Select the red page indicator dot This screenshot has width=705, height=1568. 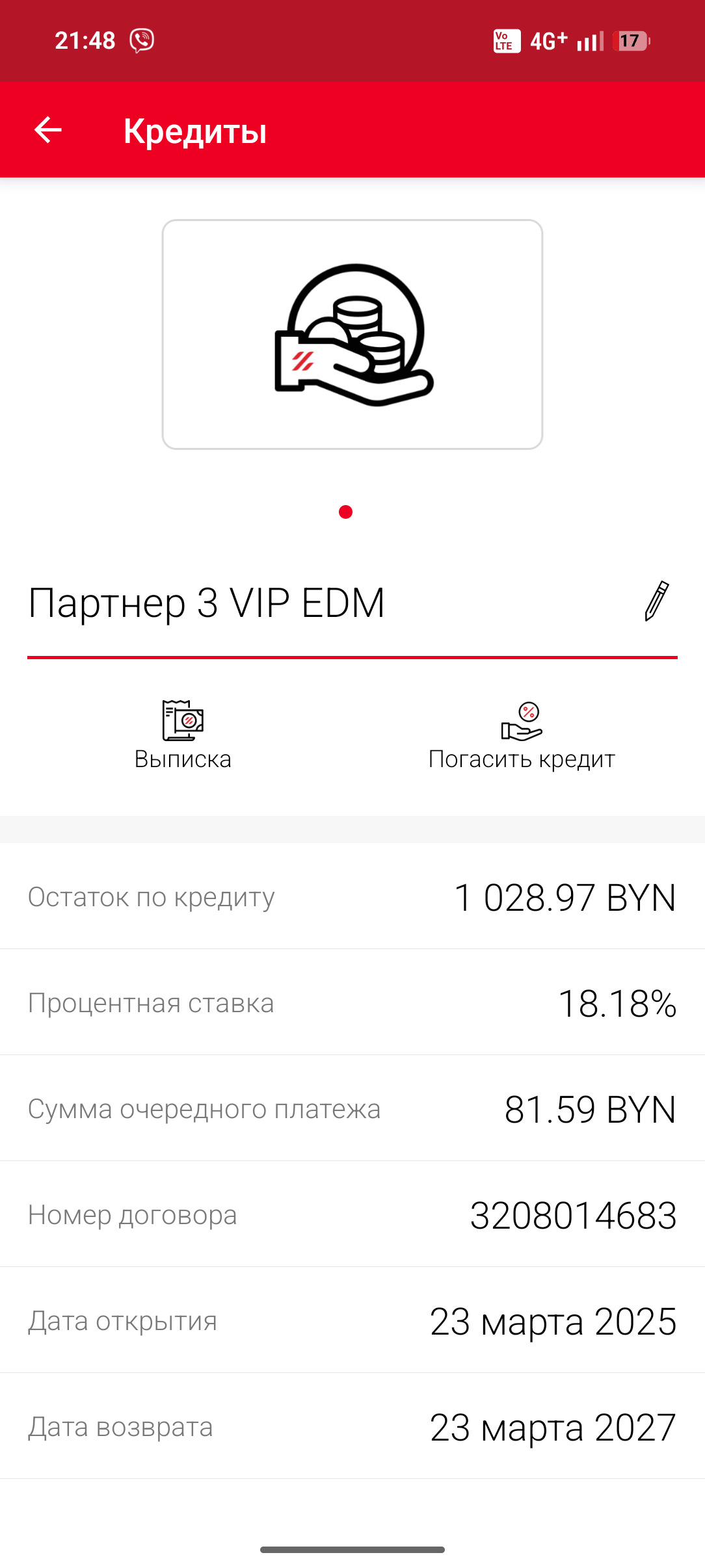point(345,513)
